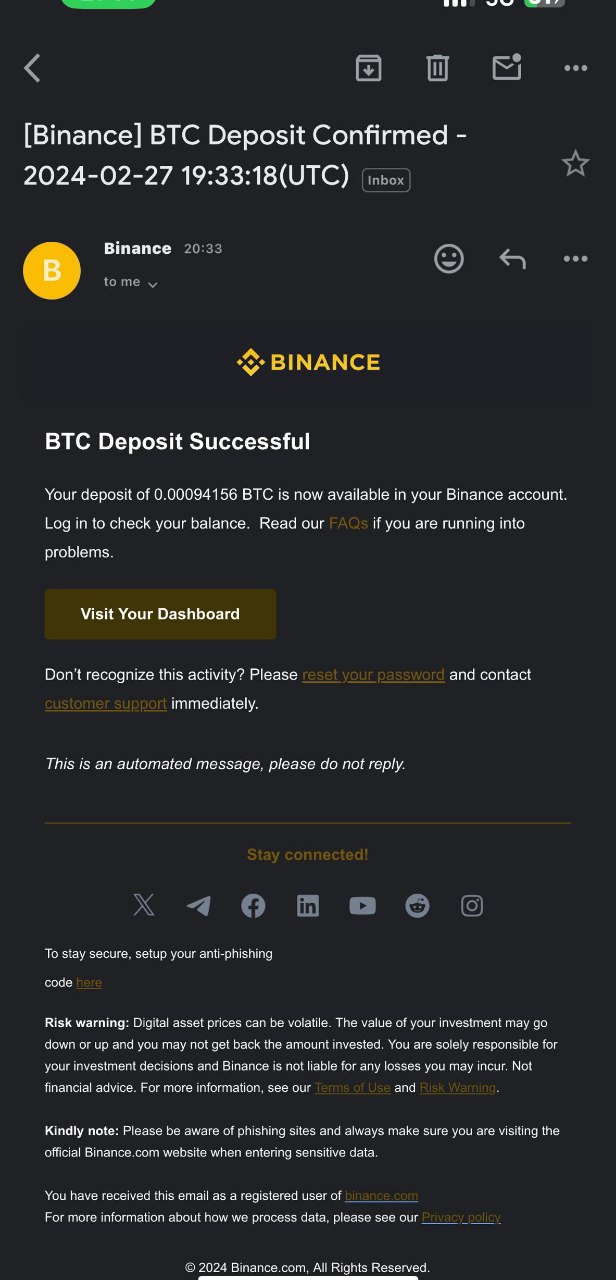Archive this Binance email
The height and width of the screenshot is (1280, 616).
pos(369,68)
